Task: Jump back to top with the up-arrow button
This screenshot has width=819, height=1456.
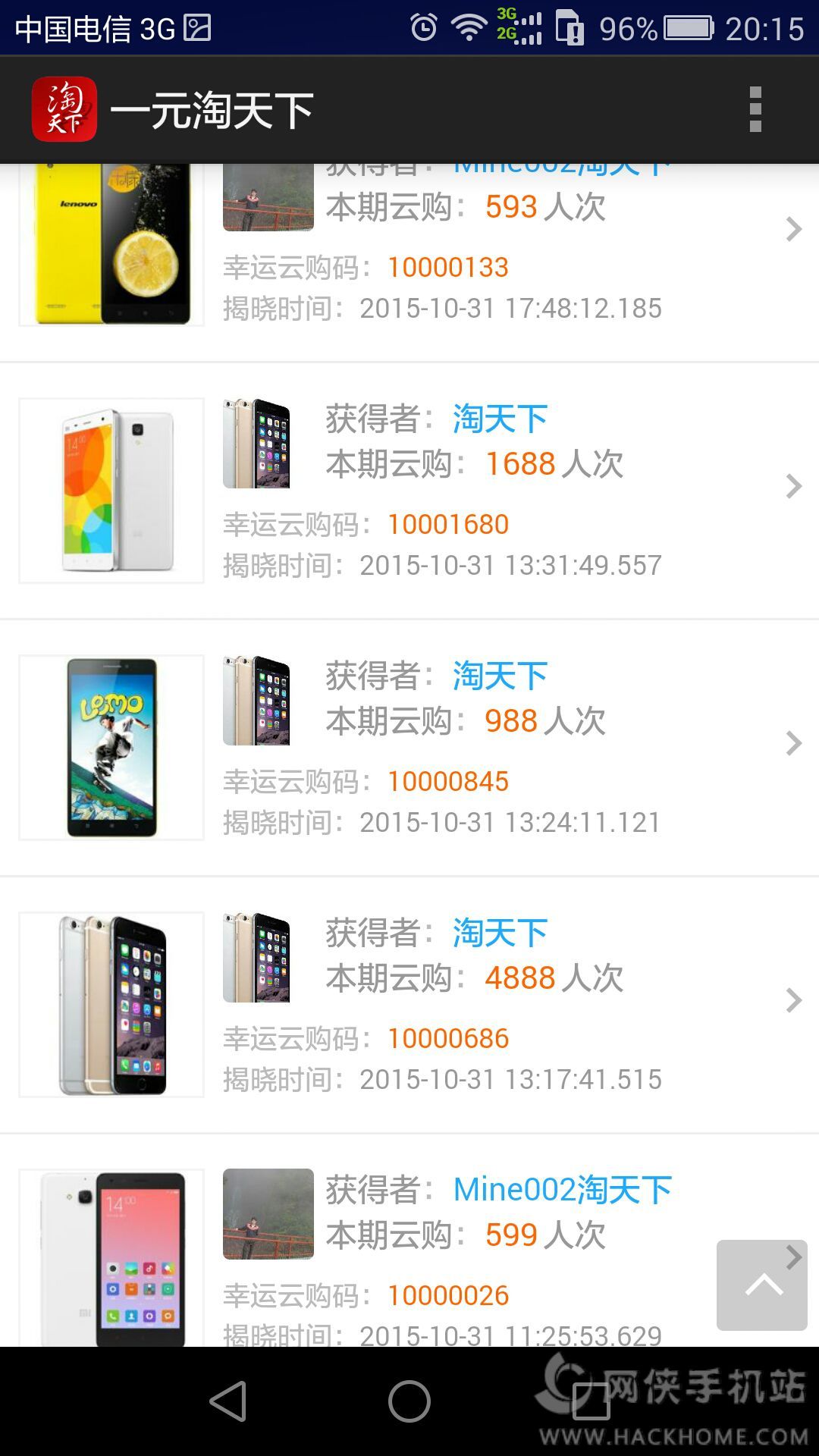Action: click(x=761, y=1285)
